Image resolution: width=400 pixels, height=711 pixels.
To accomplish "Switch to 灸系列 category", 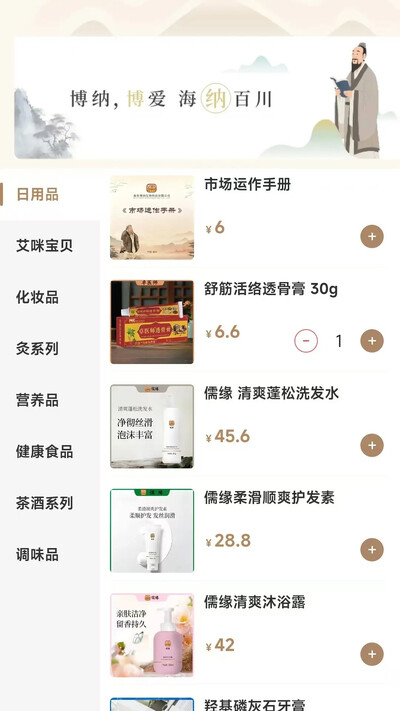I will click(50, 349).
